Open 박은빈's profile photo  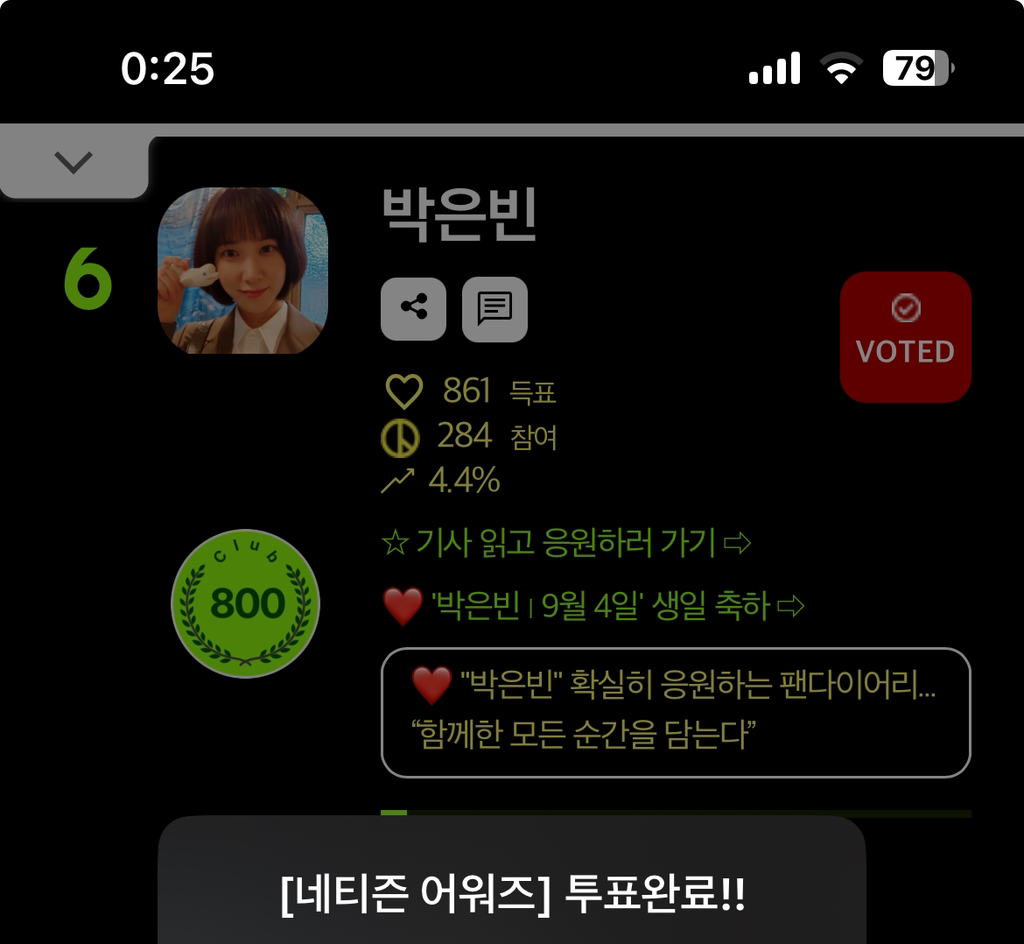(243, 271)
